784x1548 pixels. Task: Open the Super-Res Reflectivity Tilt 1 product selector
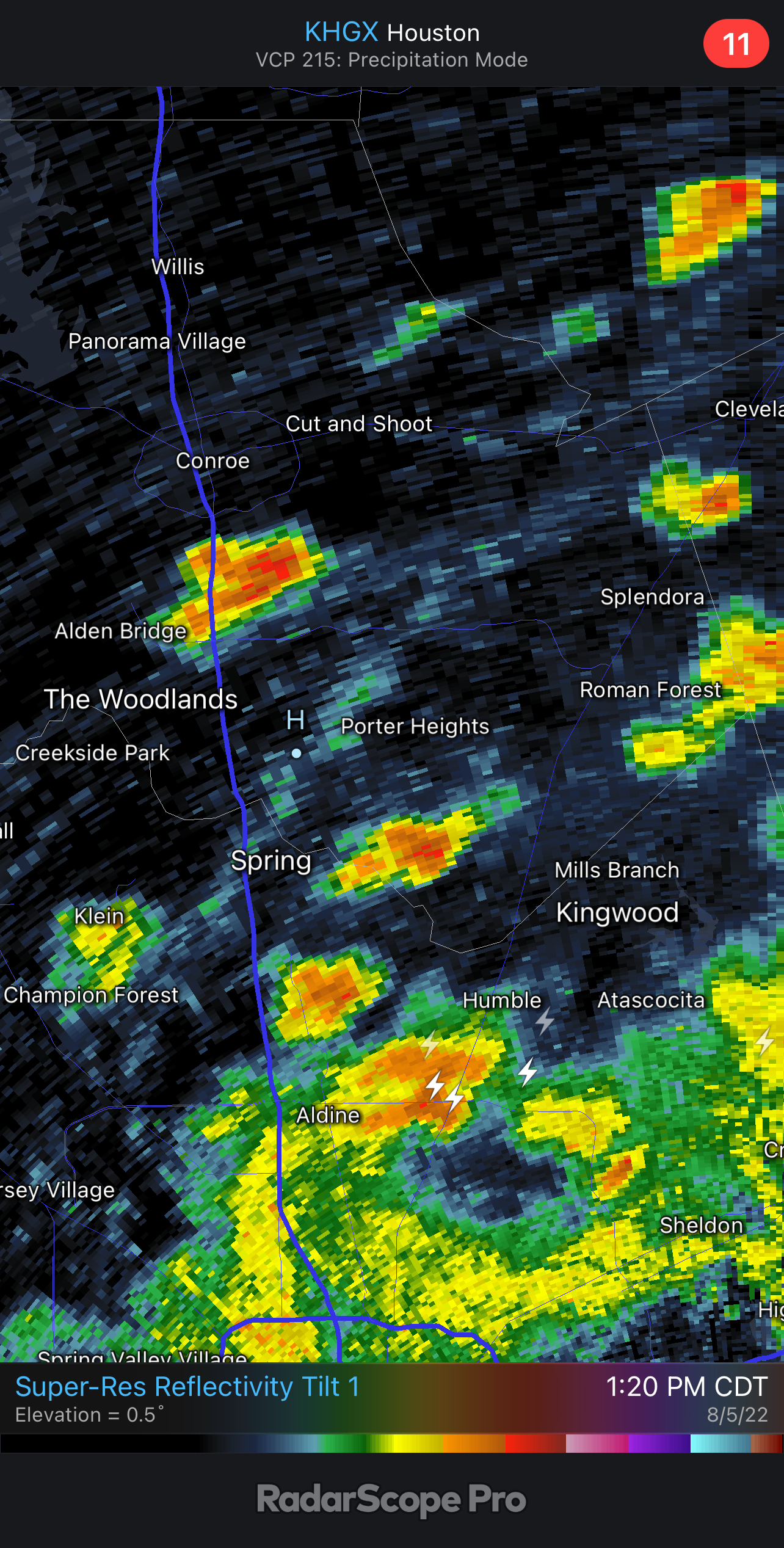coord(187,1387)
